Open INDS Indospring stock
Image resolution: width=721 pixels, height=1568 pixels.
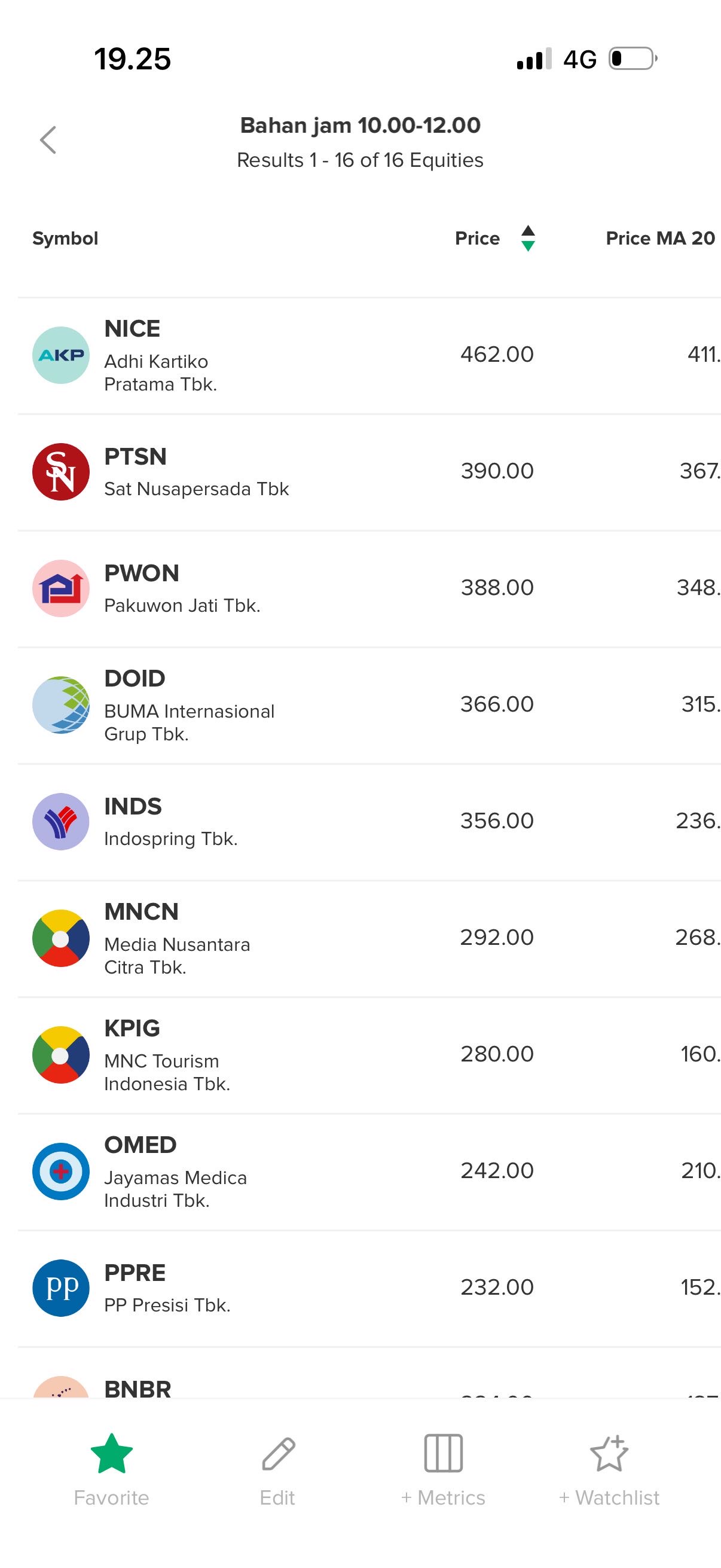tap(243, 821)
